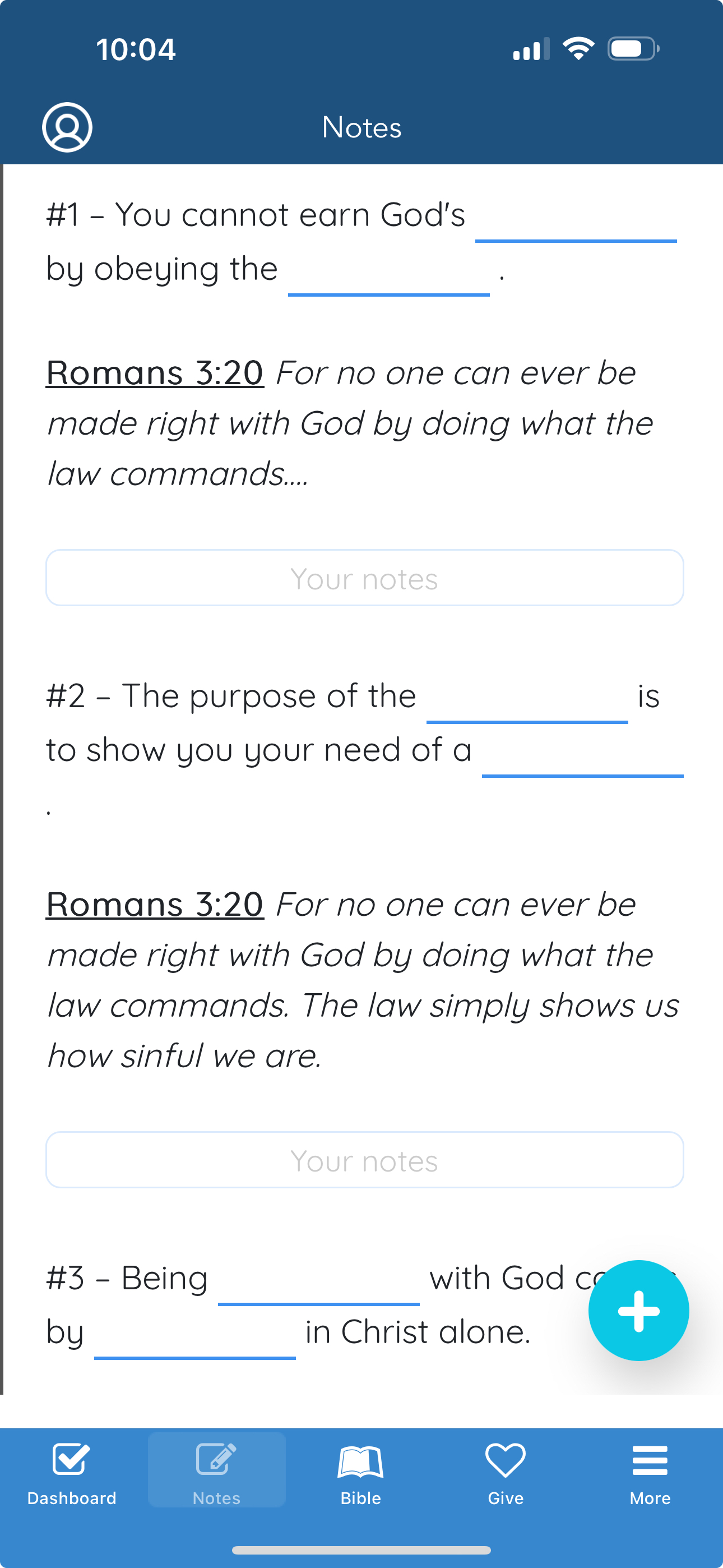
Task: Tap the floating plus button
Action: click(x=638, y=1311)
